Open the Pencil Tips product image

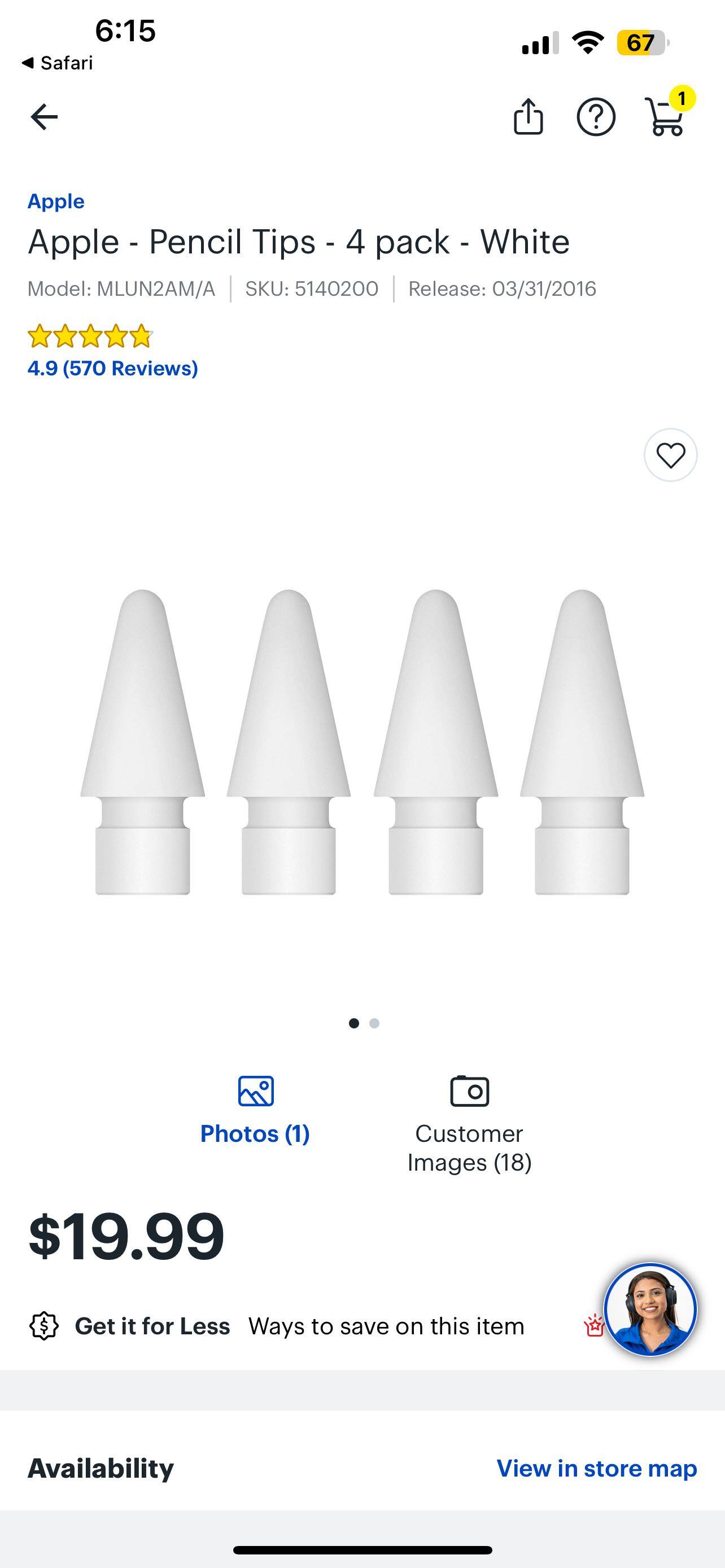coord(362,742)
